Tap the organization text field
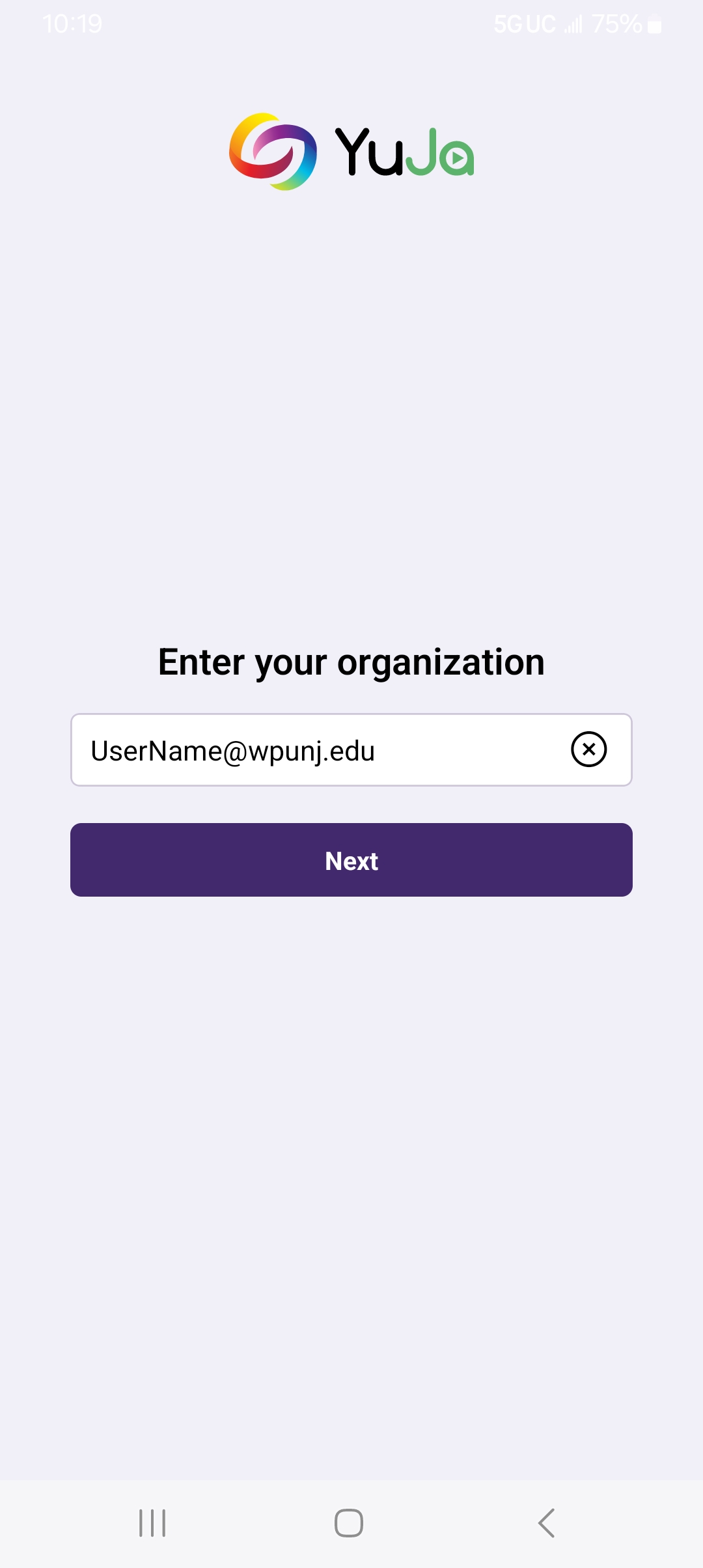703x1568 pixels. coord(319,750)
